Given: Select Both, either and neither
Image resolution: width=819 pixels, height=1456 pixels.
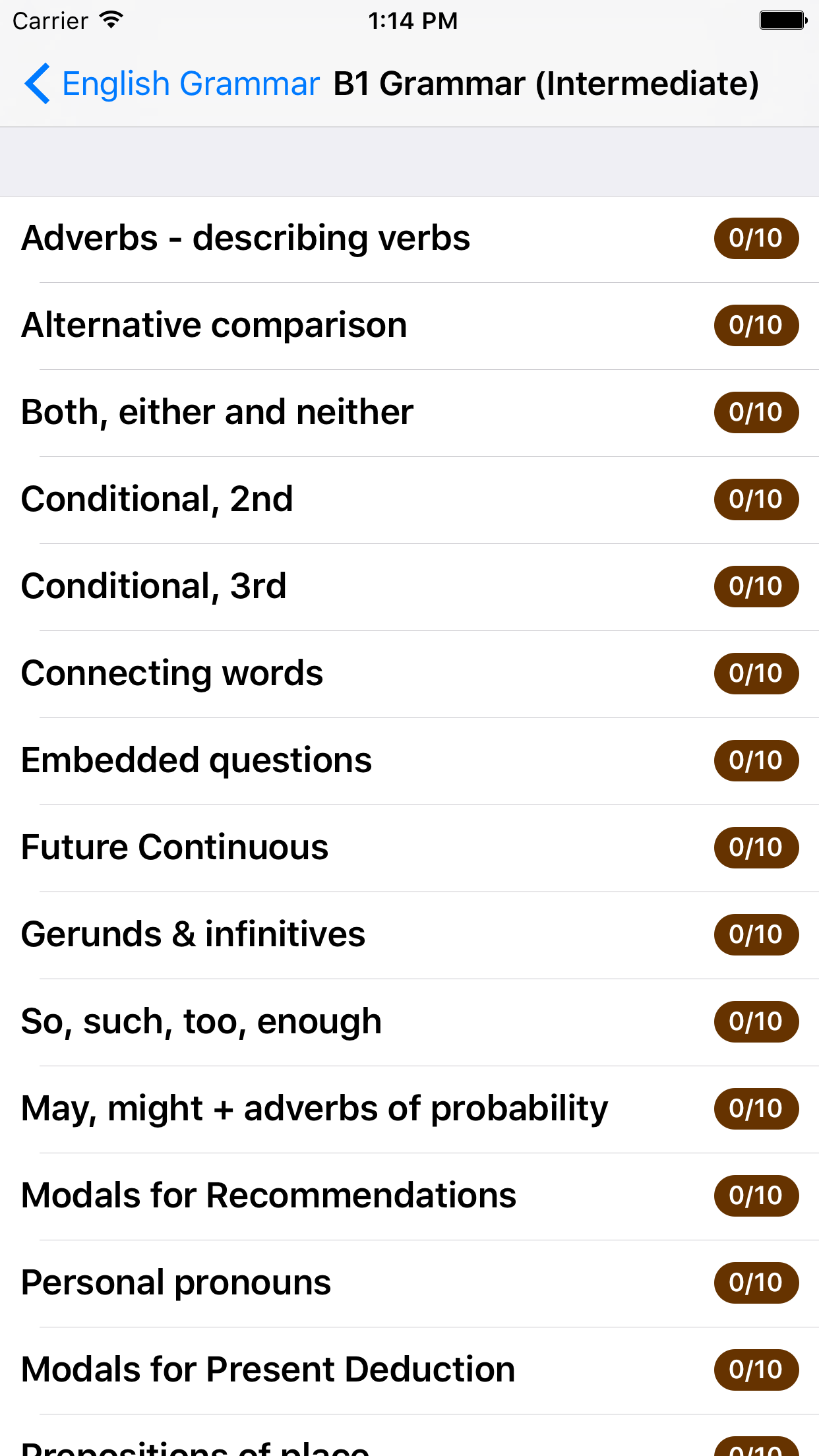Looking at the screenshot, I should [217, 411].
